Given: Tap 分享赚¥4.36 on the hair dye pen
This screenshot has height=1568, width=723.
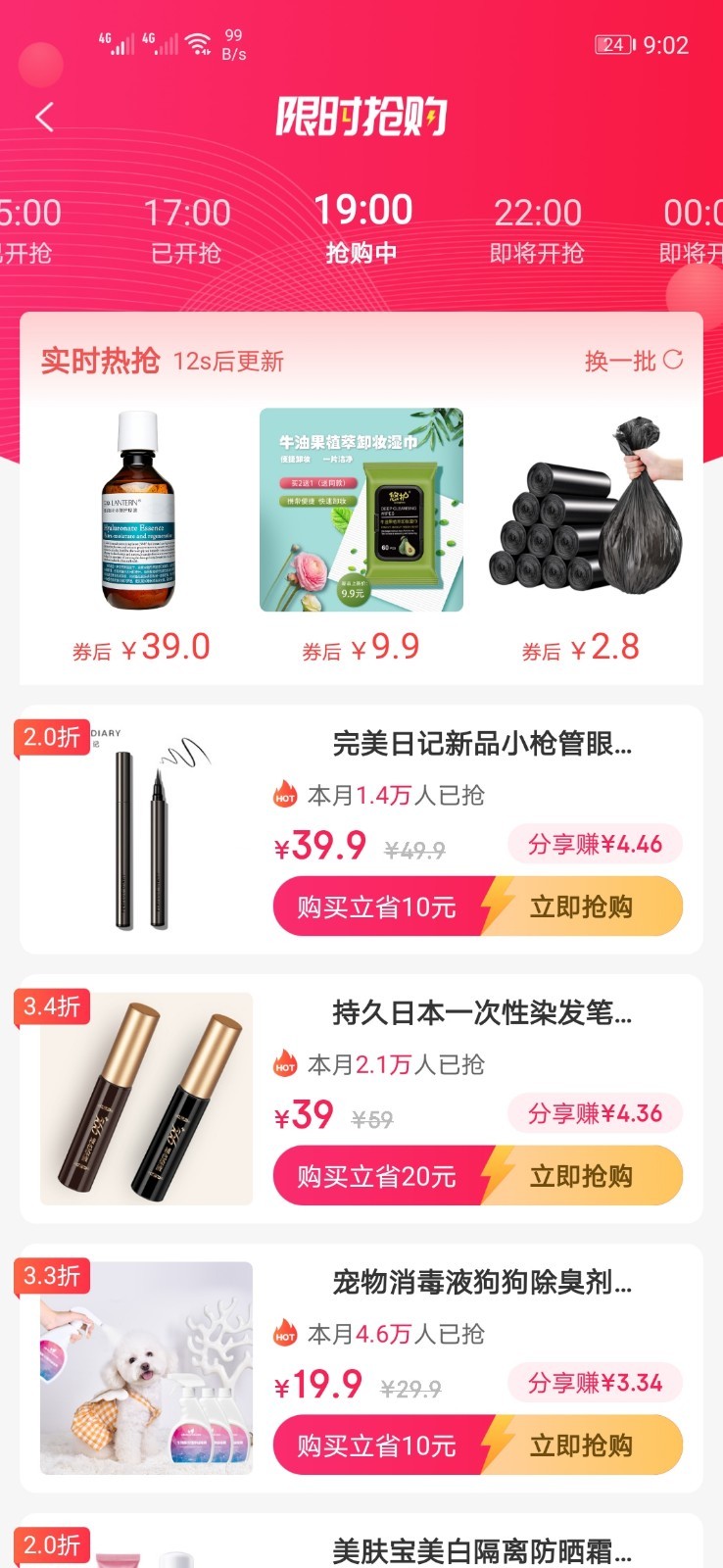Looking at the screenshot, I should 594,1113.
